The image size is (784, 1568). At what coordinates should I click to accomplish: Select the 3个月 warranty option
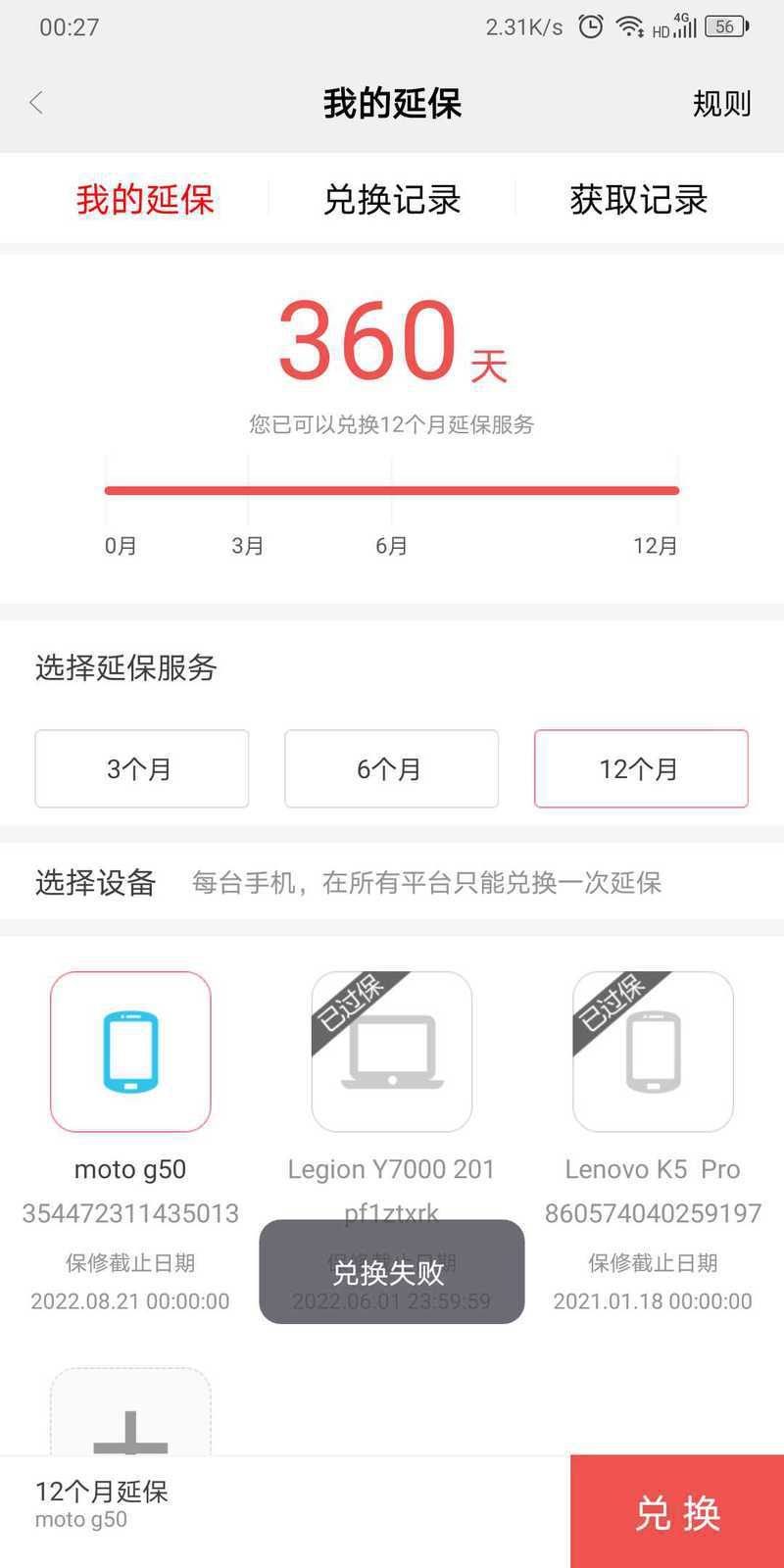[141, 769]
